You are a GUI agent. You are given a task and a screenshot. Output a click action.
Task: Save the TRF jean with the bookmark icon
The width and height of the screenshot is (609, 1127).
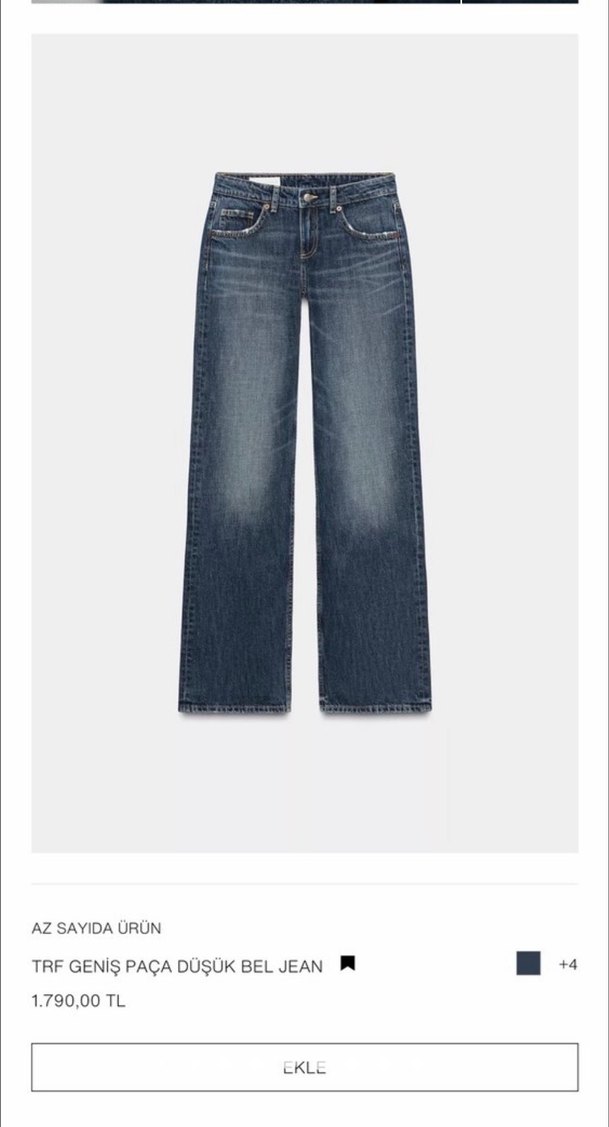pyautogui.click(x=348, y=964)
